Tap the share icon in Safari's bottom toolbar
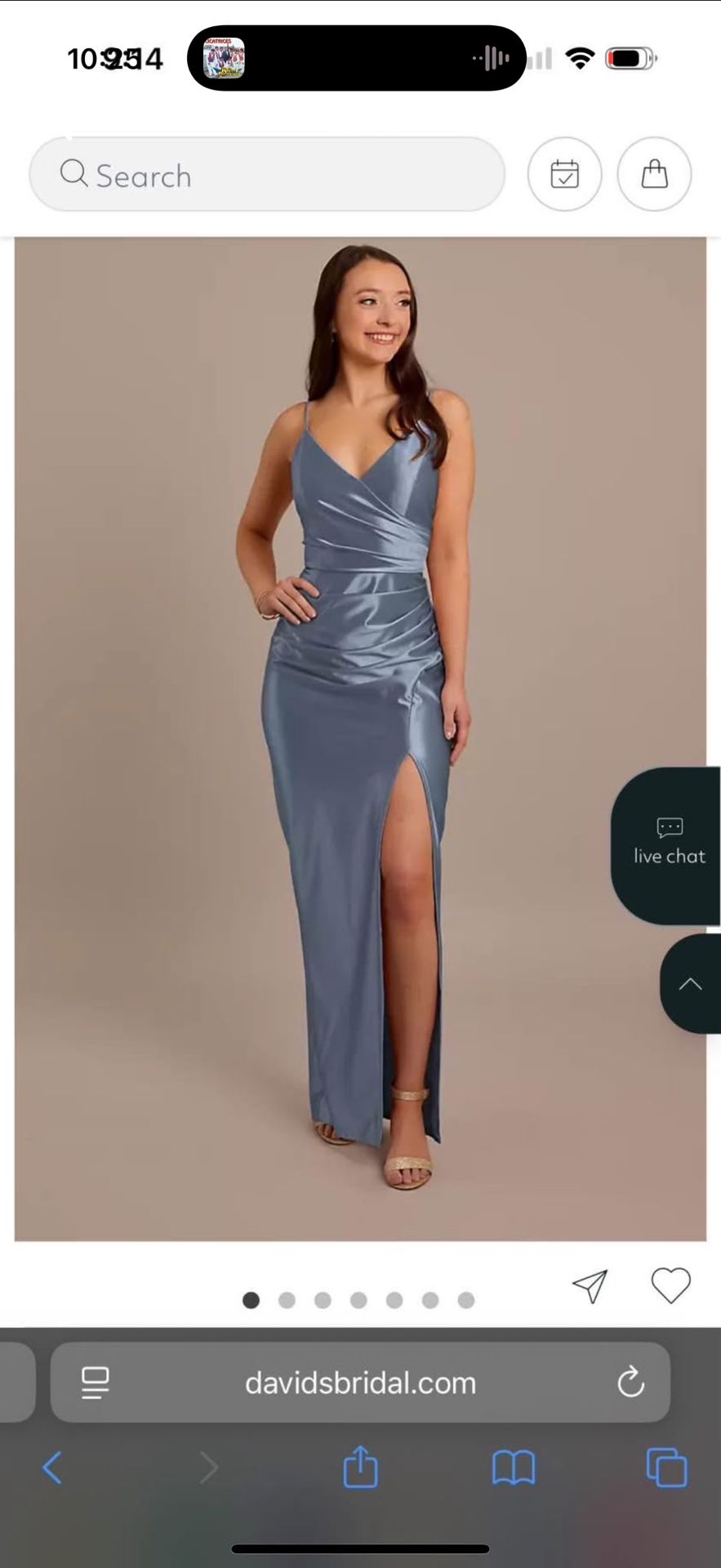 click(360, 1468)
